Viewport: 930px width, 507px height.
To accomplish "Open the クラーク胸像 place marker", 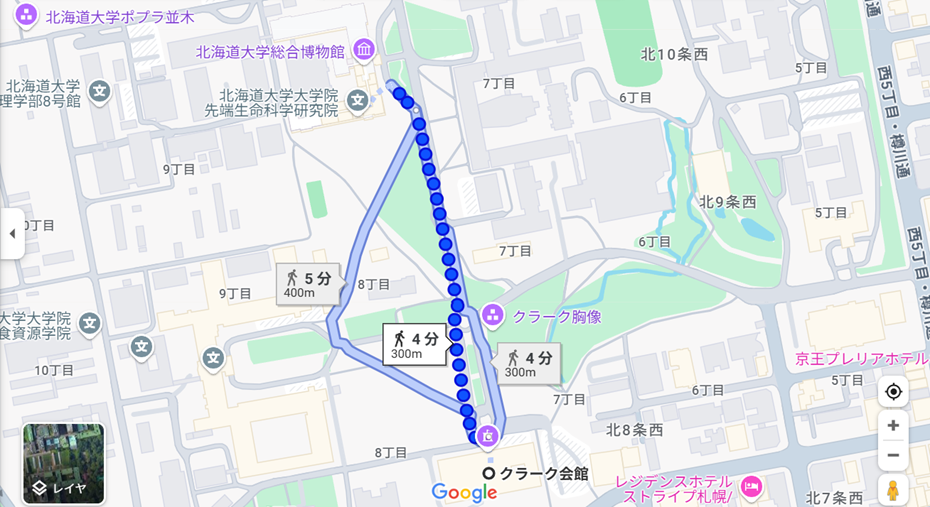I will point(491,315).
